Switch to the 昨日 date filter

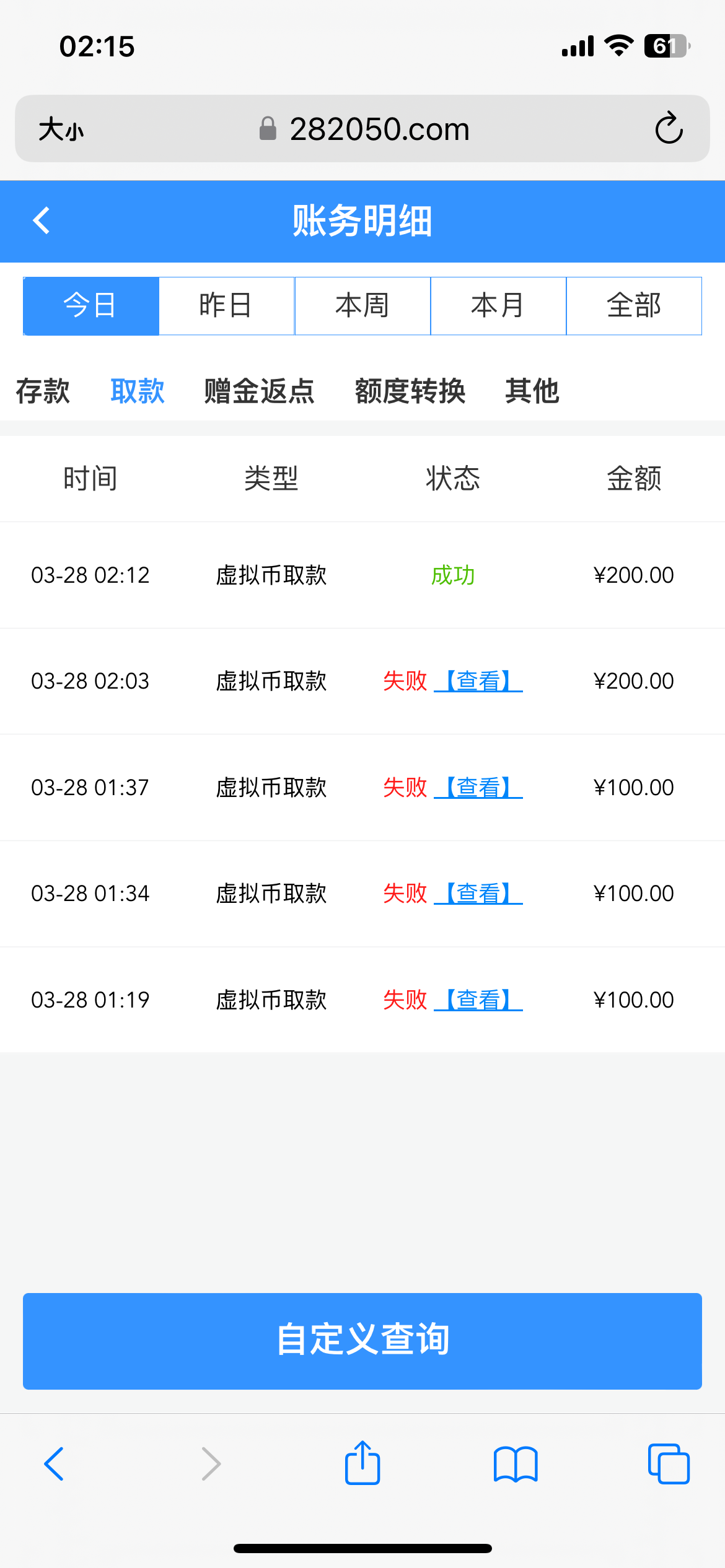click(226, 306)
